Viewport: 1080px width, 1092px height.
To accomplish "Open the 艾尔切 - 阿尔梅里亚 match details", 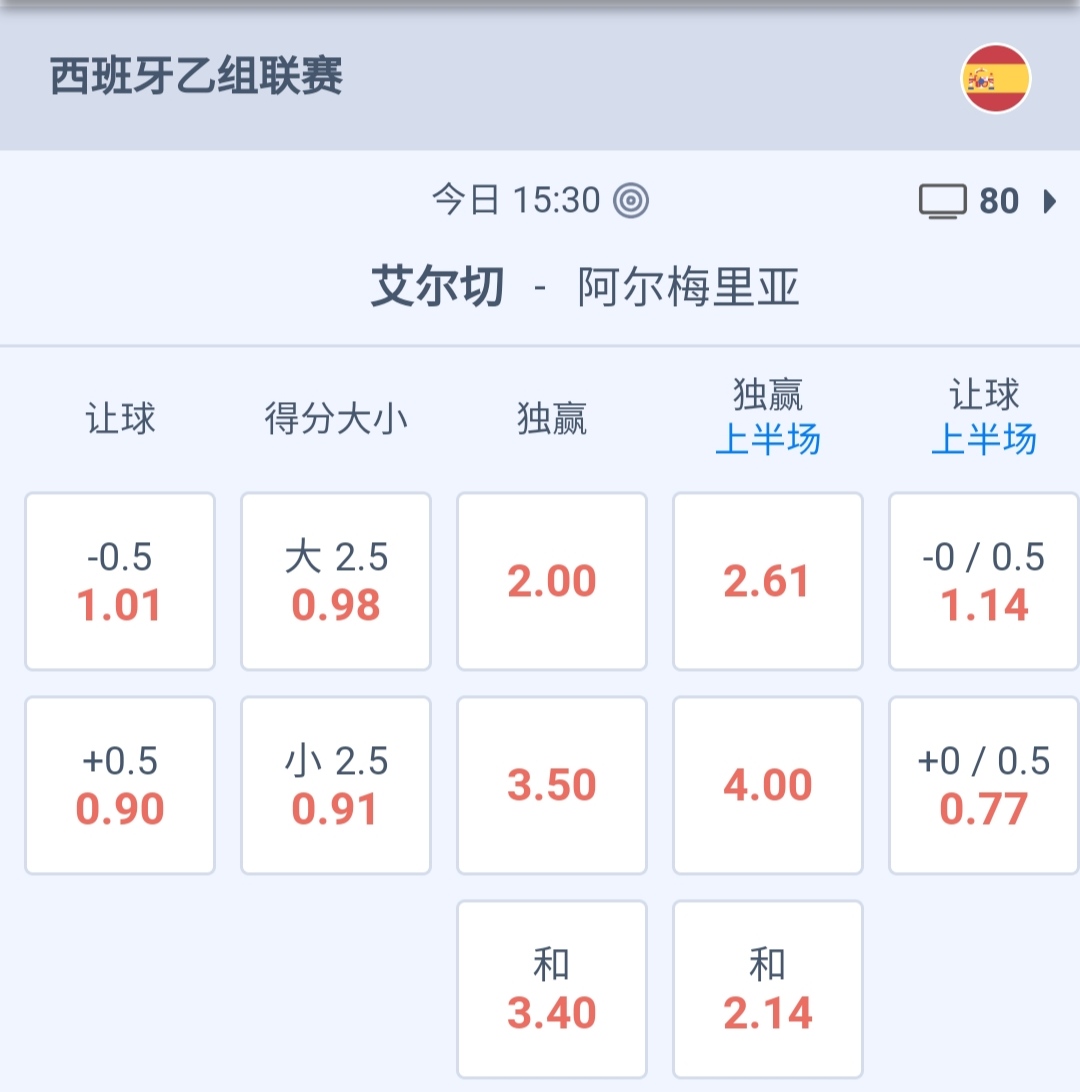I will tap(585, 289).
